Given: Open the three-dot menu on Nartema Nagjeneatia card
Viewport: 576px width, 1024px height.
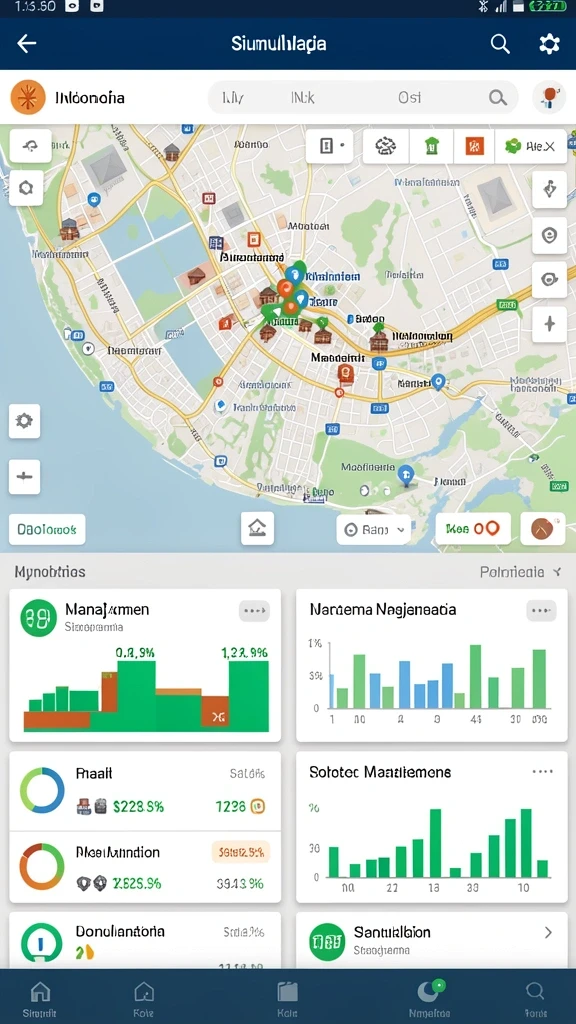Looking at the screenshot, I should 541,611.
